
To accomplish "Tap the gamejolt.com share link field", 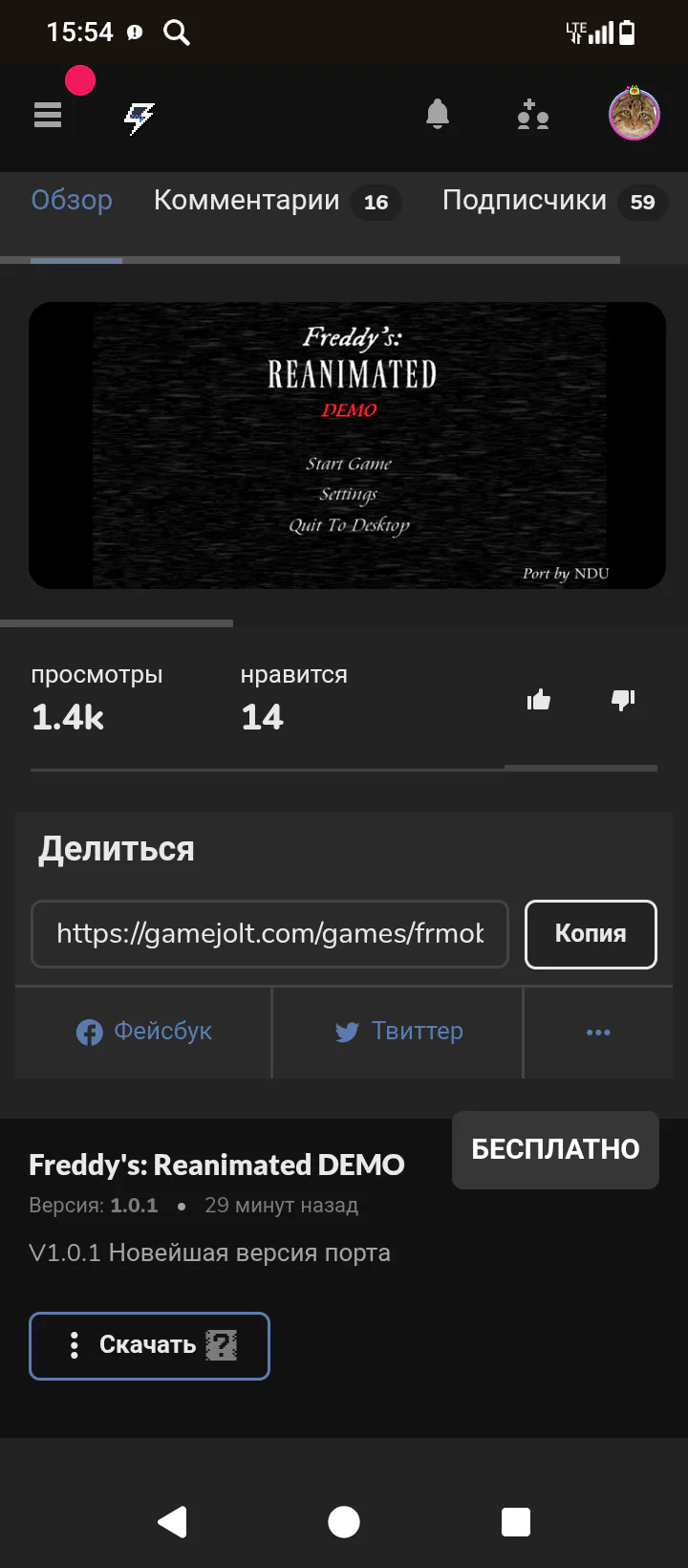I will [269, 934].
